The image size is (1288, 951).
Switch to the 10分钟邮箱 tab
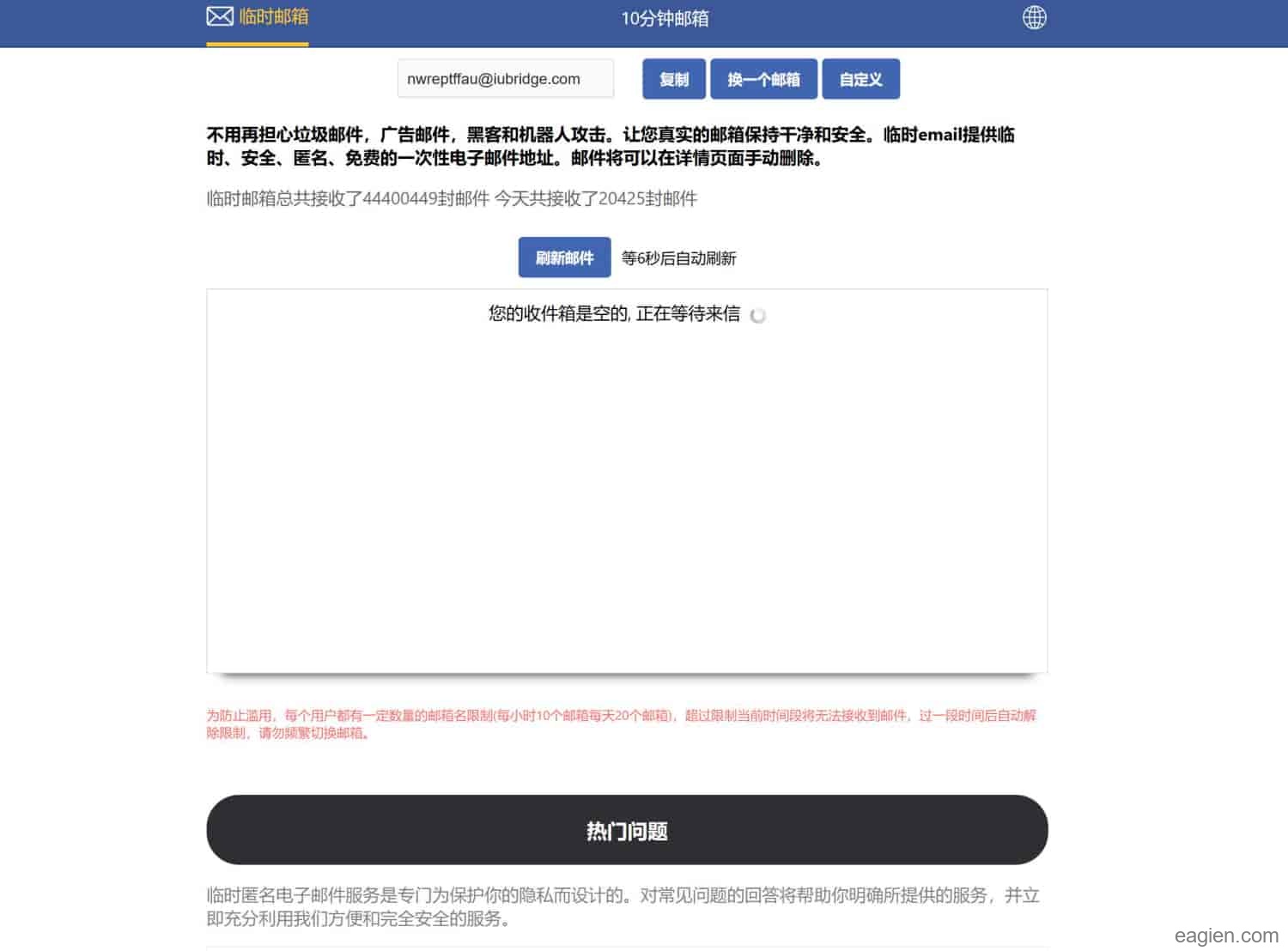(x=665, y=18)
